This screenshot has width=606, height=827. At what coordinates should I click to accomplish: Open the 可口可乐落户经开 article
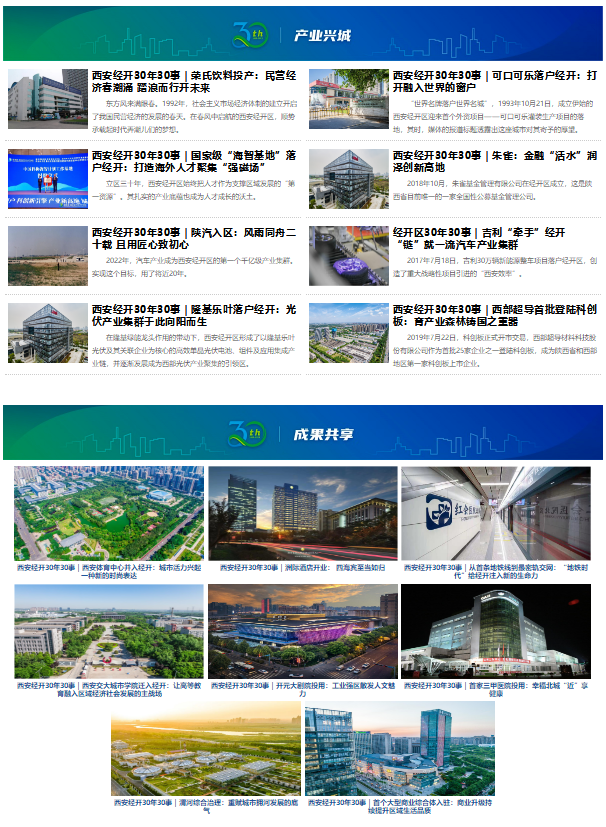point(494,80)
